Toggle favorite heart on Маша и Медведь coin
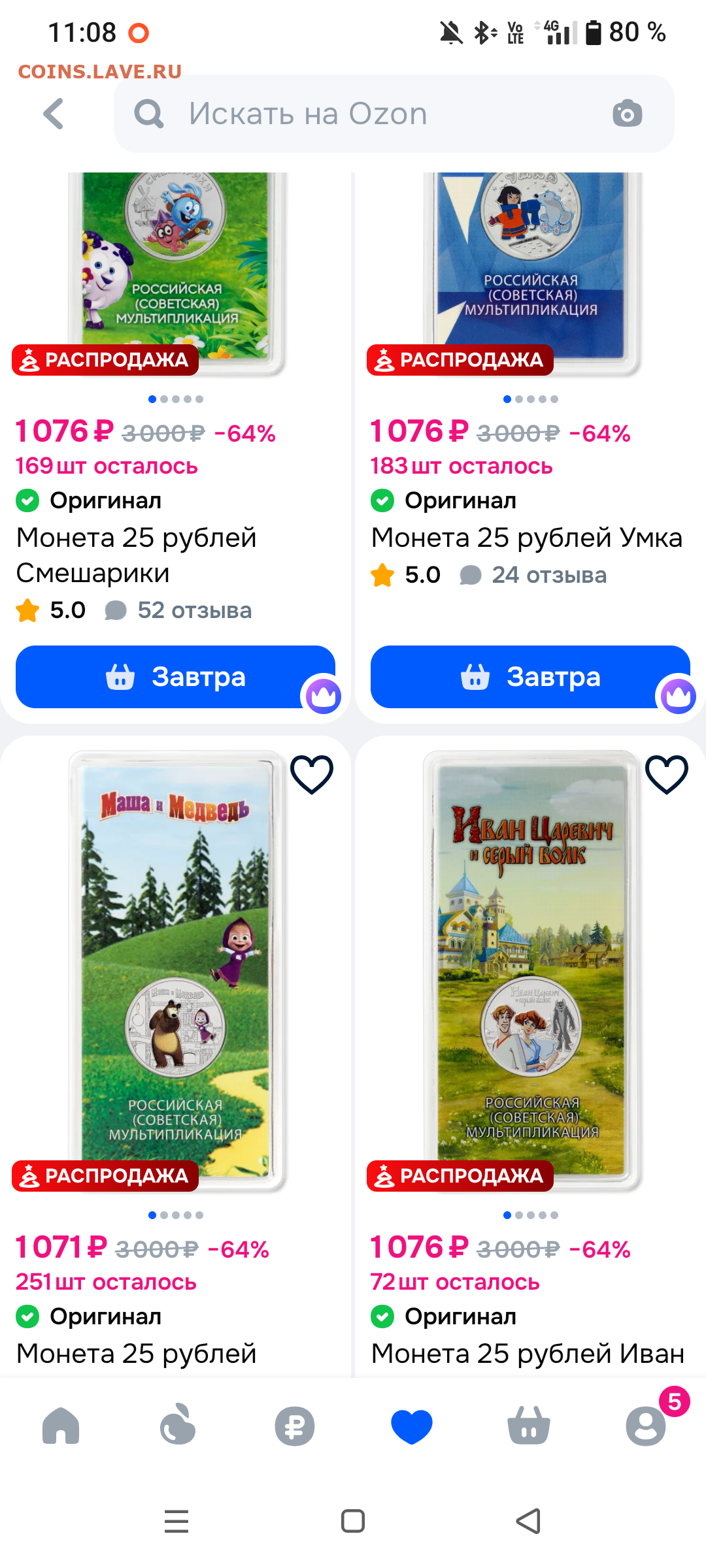The width and height of the screenshot is (706, 1568). pos(311,775)
